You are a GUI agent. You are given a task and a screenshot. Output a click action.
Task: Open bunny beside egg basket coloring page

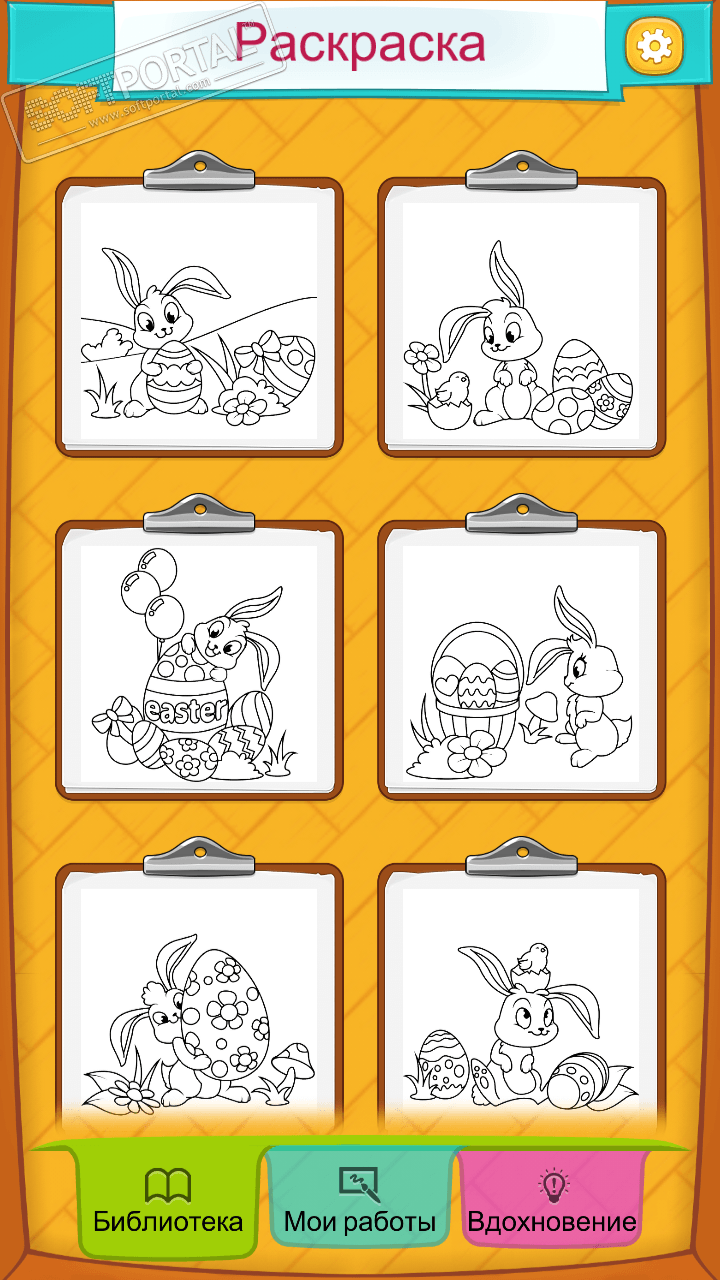tap(521, 665)
